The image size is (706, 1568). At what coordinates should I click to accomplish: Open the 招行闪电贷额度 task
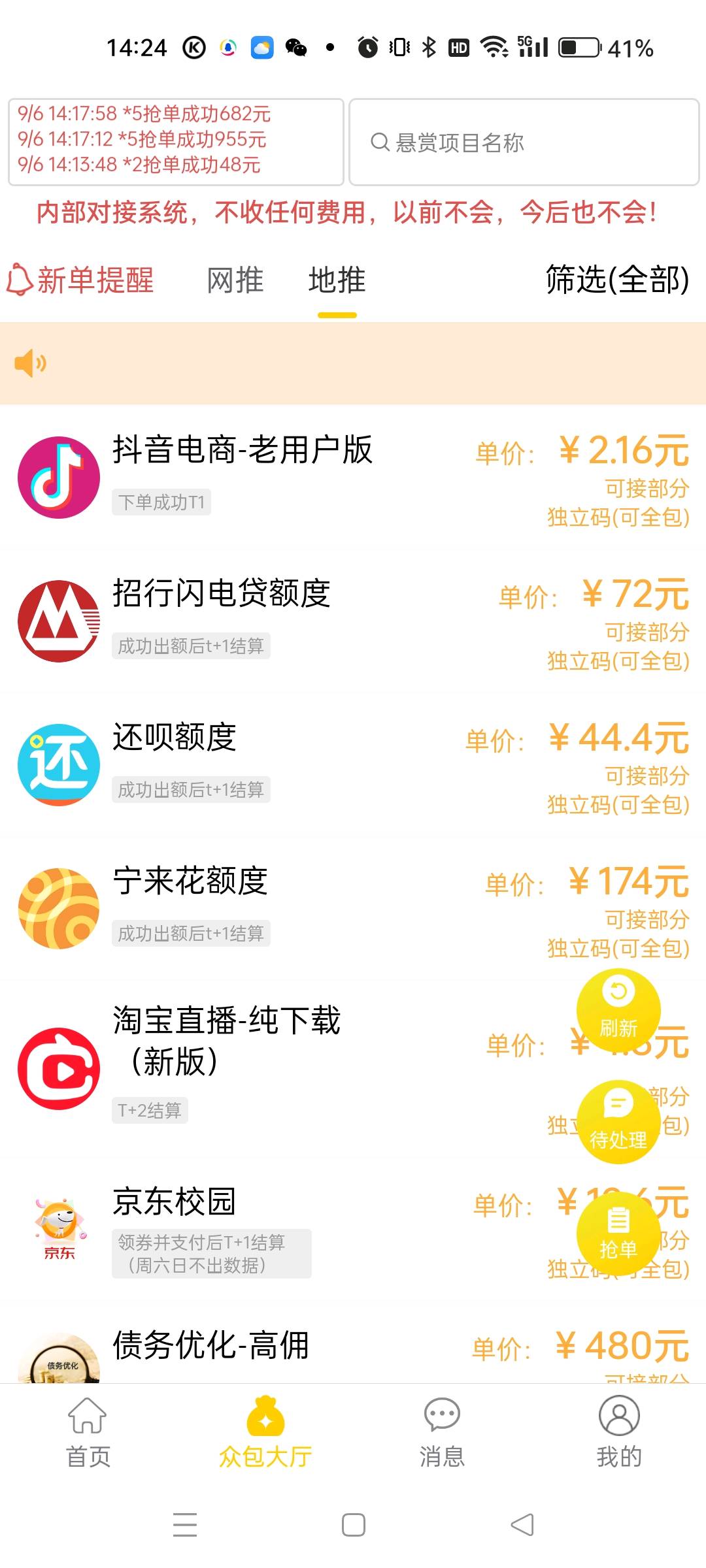pos(353,621)
